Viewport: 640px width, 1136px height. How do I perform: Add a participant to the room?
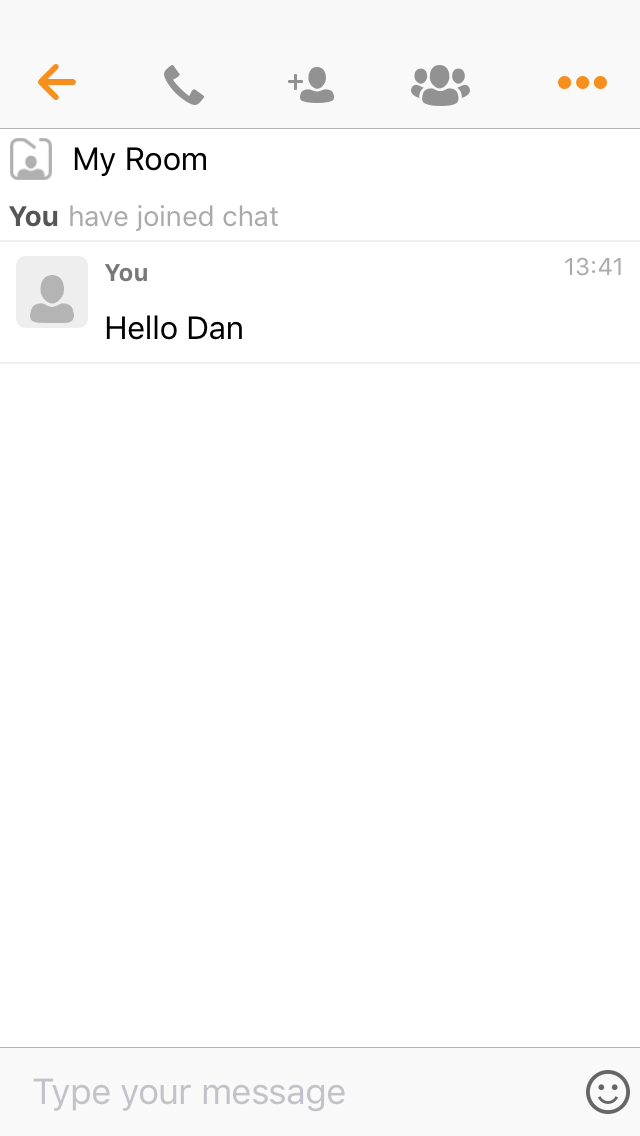coord(311,85)
